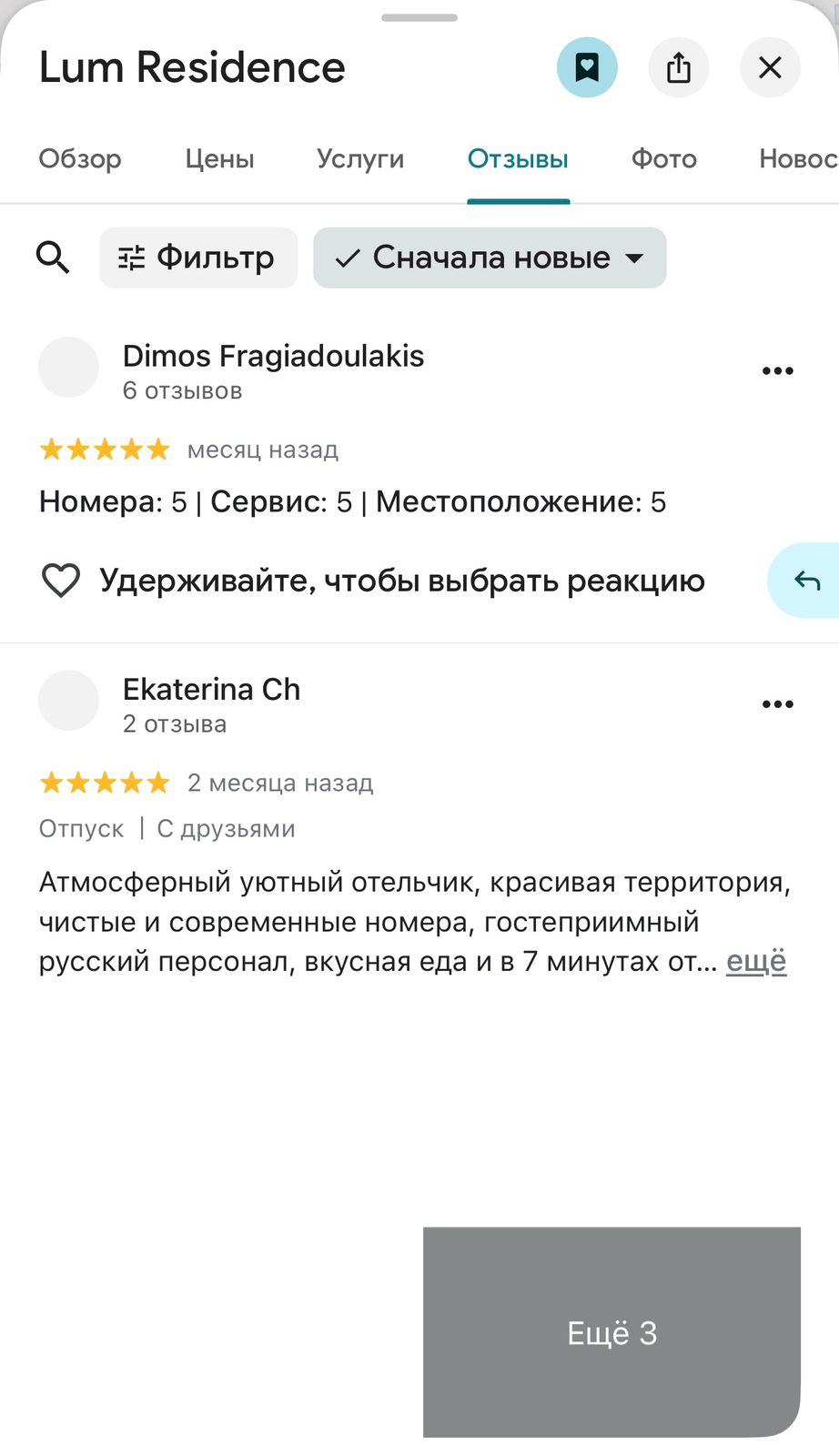Share Lum Residence
839x1456 pixels.
click(679, 67)
